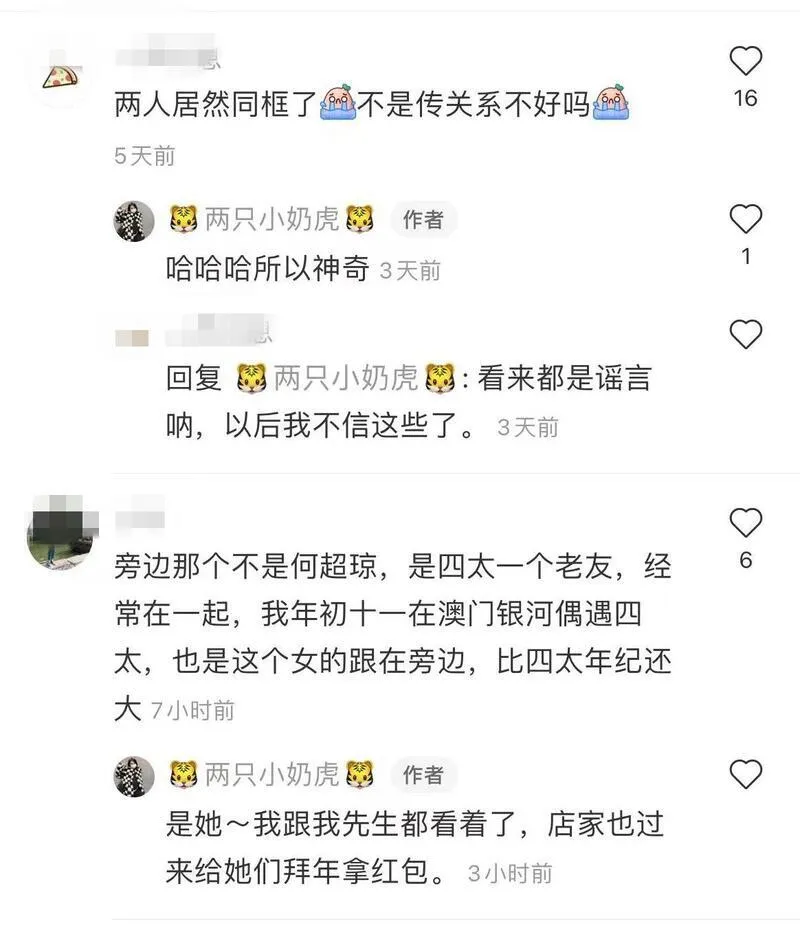Screen dimensions: 800x928
Task: Like the author's reply 是她～我跟我先生都看着了
Action: 745,774
